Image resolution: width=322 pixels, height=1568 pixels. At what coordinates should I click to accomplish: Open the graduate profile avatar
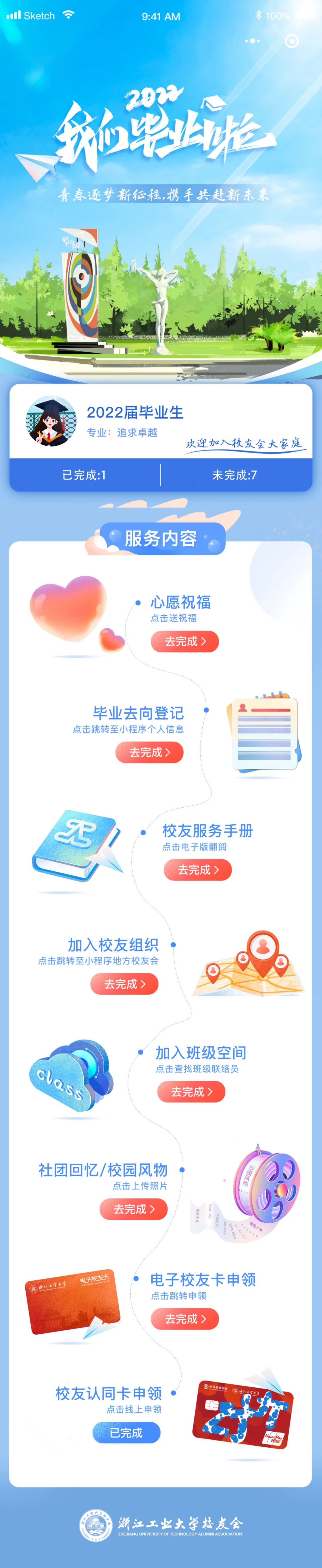point(51,421)
